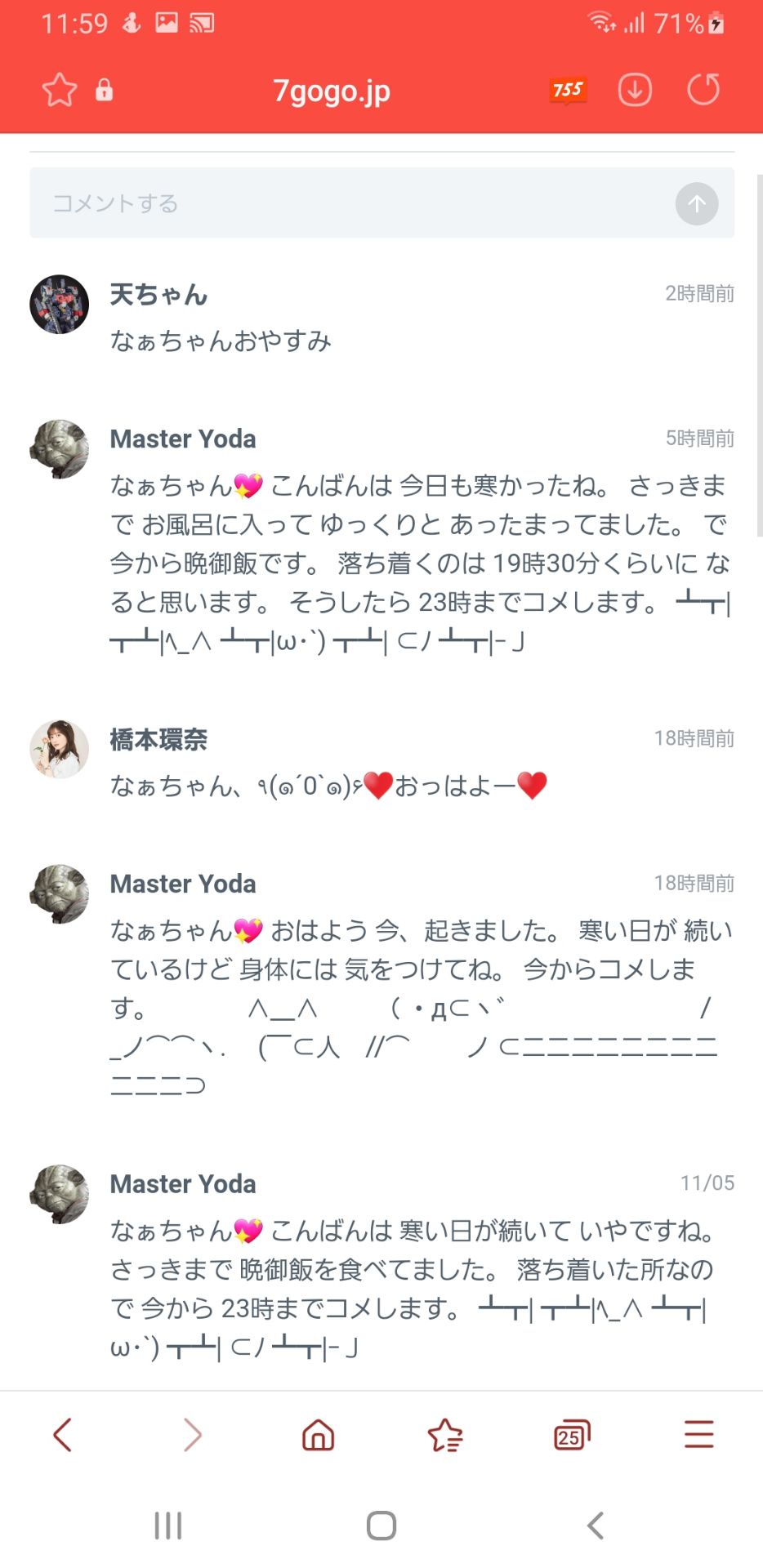Navigate forward using the right arrow button

click(x=191, y=1435)
